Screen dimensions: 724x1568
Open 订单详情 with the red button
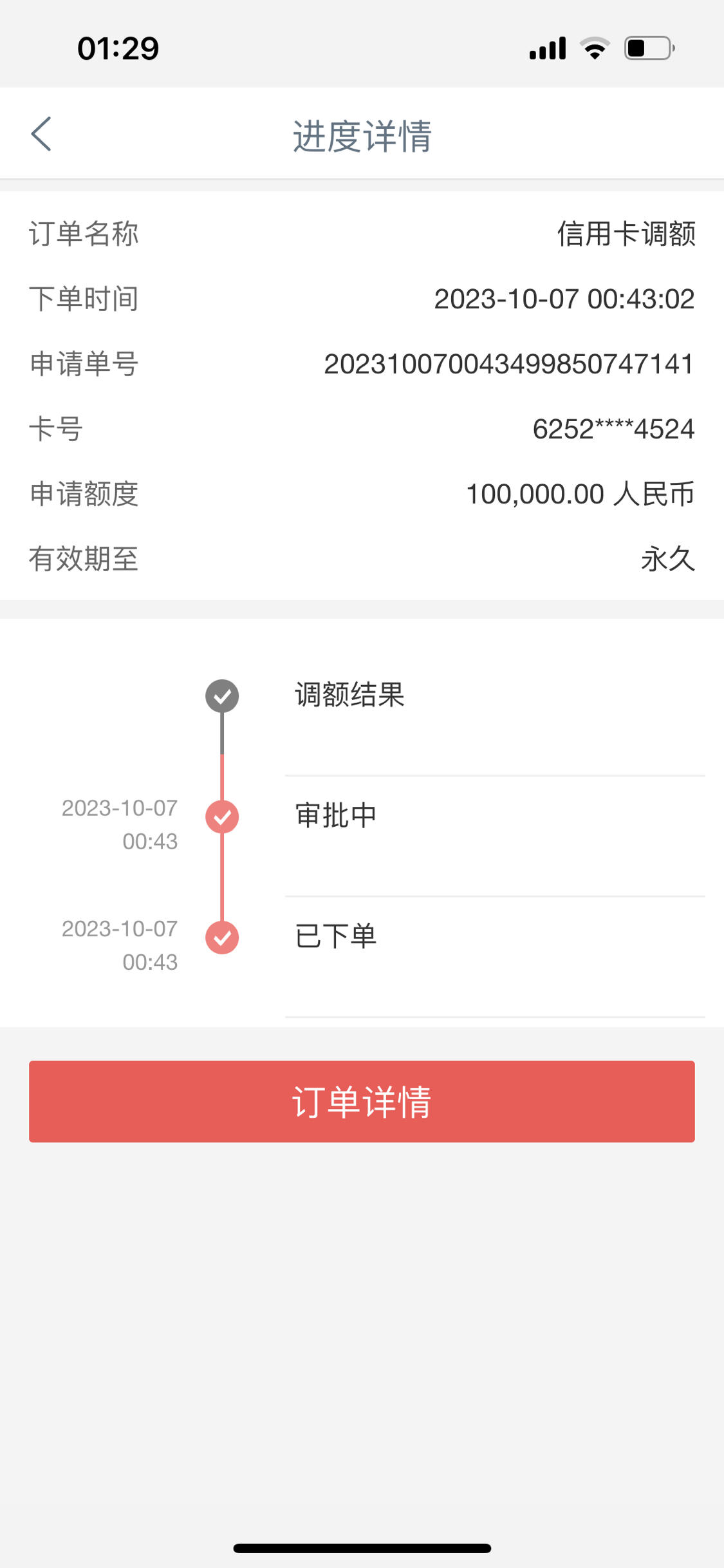pyautogui.click(x=362, y=1101)
